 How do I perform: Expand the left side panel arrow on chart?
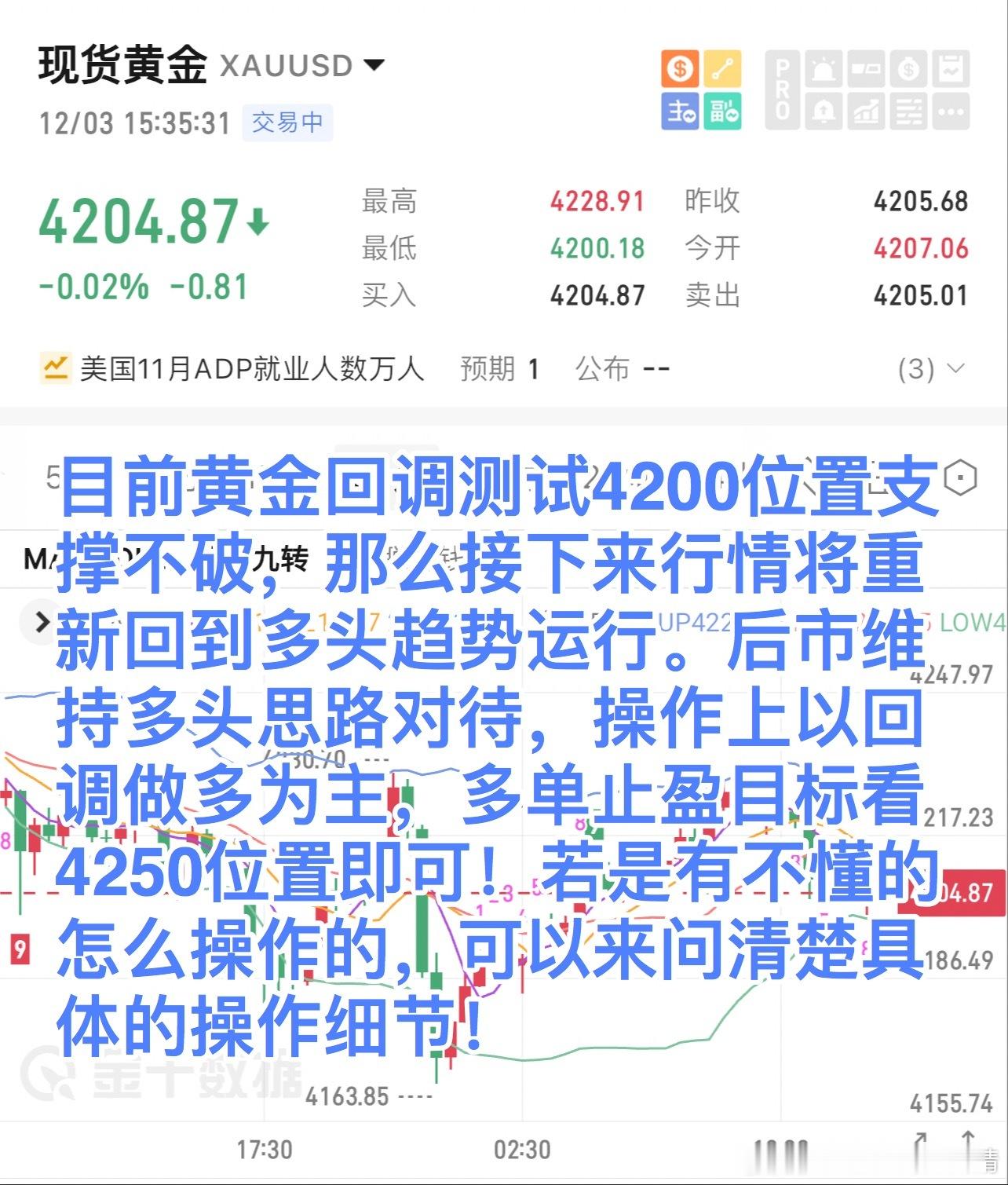click(38, 623)
